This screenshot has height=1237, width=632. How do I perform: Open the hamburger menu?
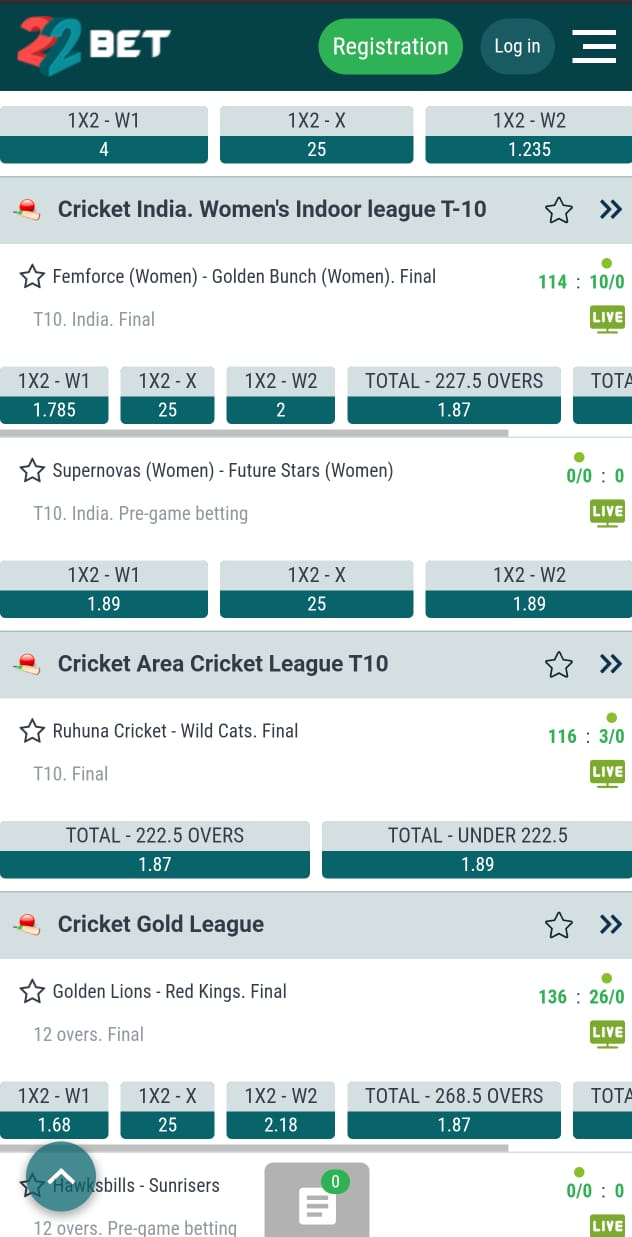coord(593,47)
